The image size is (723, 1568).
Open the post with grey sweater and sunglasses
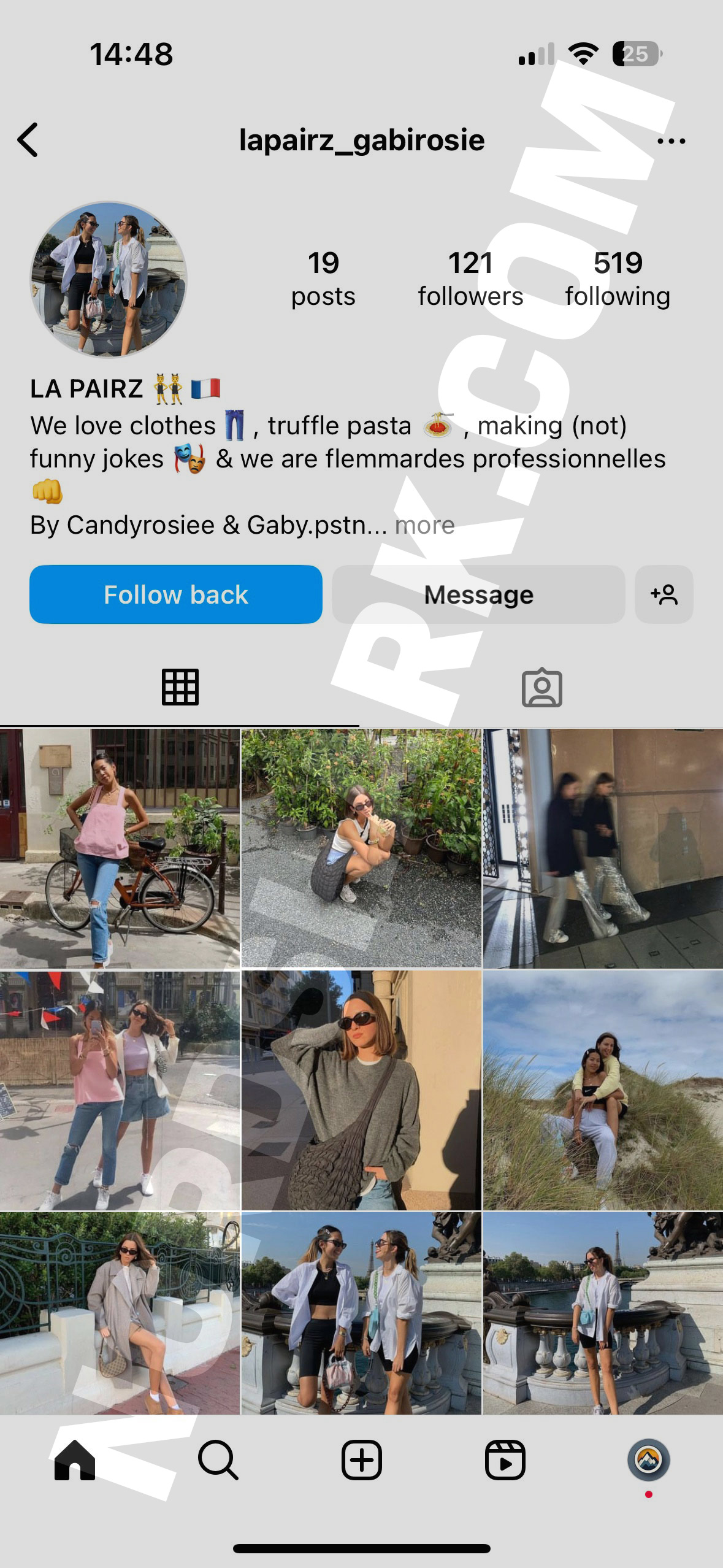[x=361, y=1090]
